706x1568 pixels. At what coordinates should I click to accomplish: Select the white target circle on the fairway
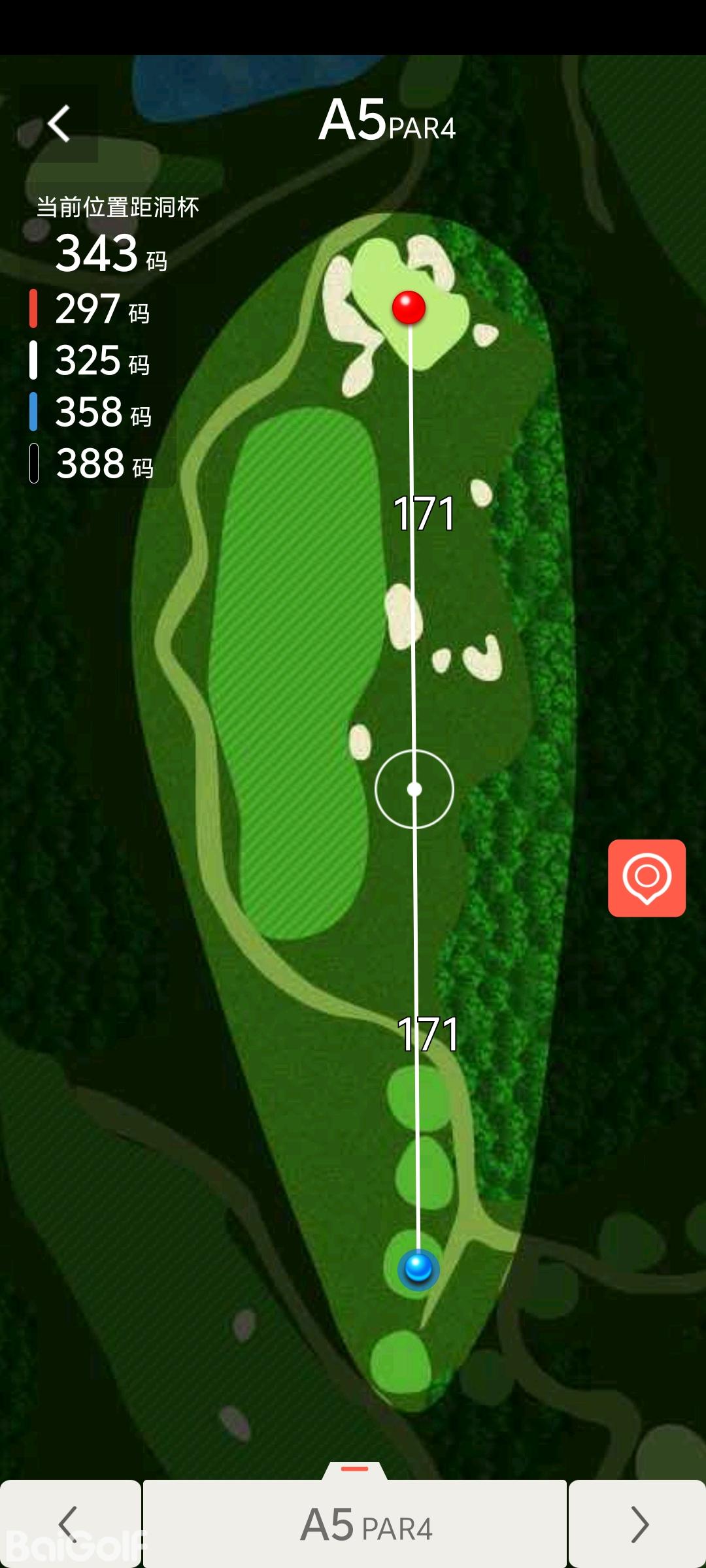414,789
